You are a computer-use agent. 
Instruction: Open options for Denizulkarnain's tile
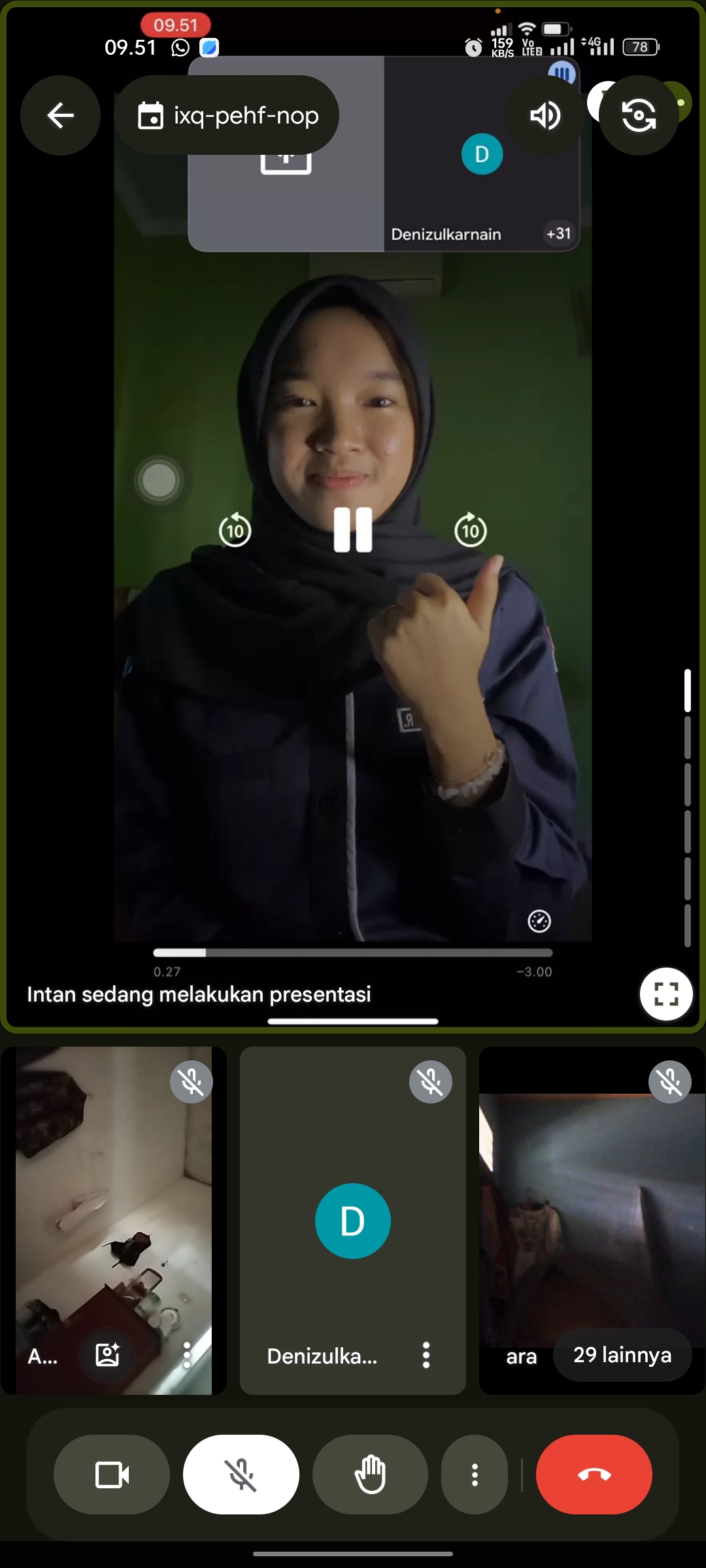(426, 1356)
